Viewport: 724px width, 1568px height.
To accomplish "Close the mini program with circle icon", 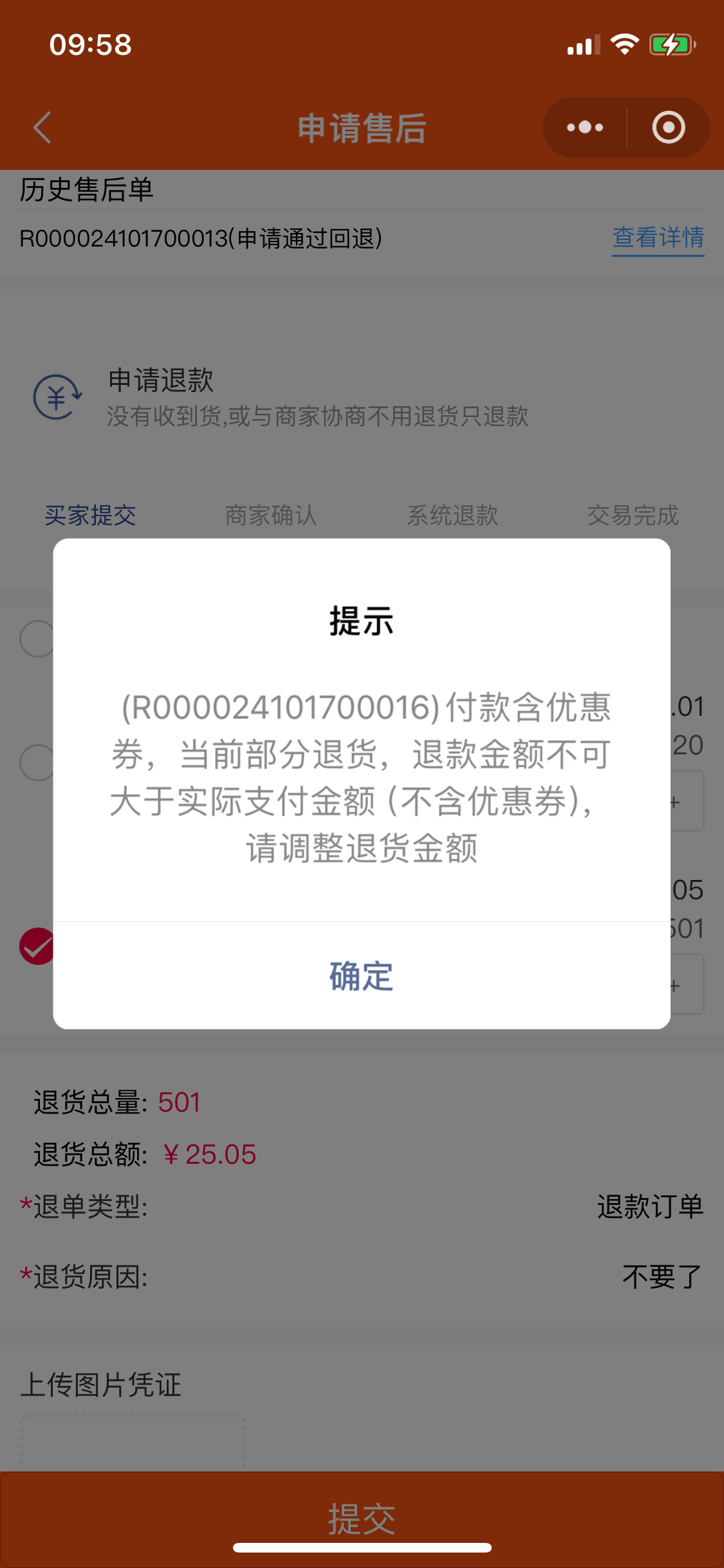I will [x=668, y=127].
